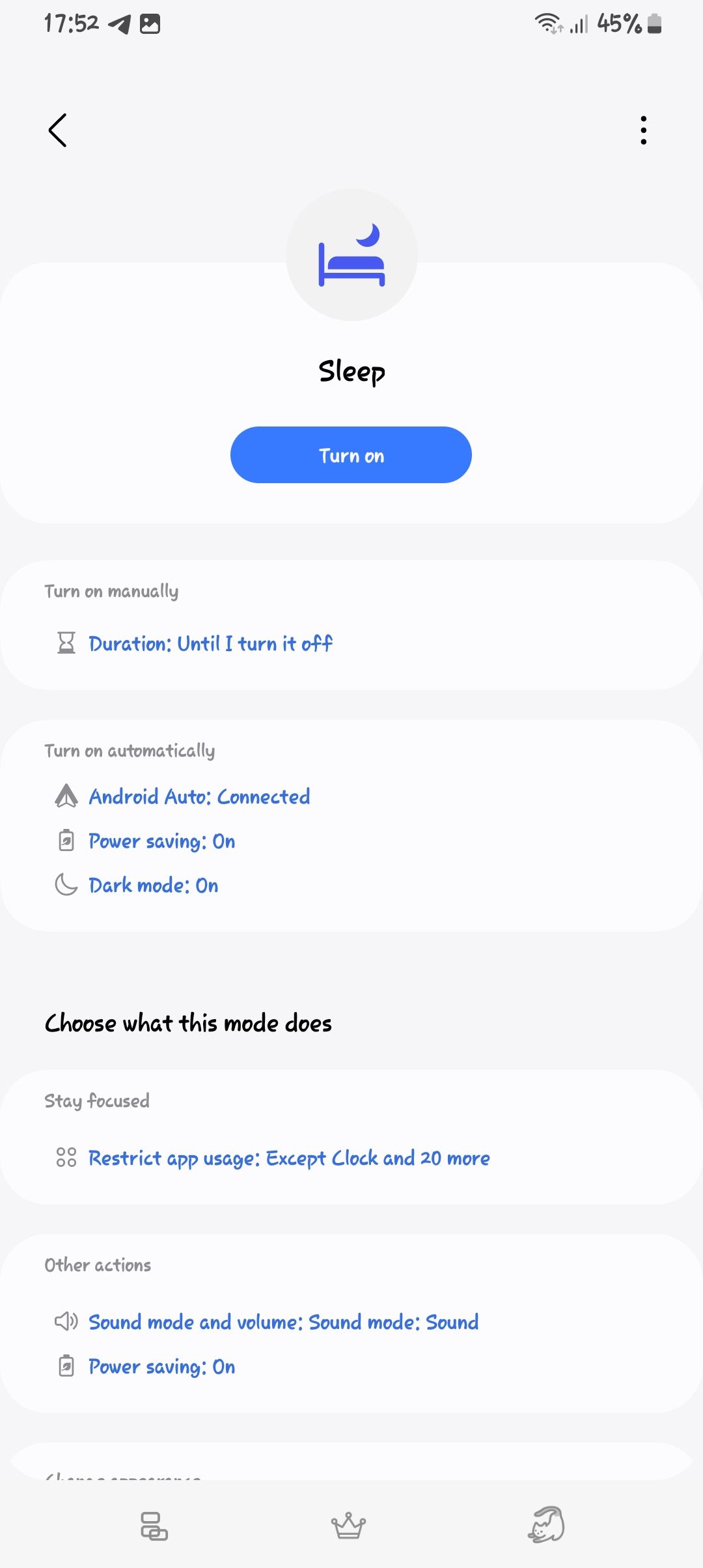Open Sound mode and volume settings

click(x=284, y=1322)
